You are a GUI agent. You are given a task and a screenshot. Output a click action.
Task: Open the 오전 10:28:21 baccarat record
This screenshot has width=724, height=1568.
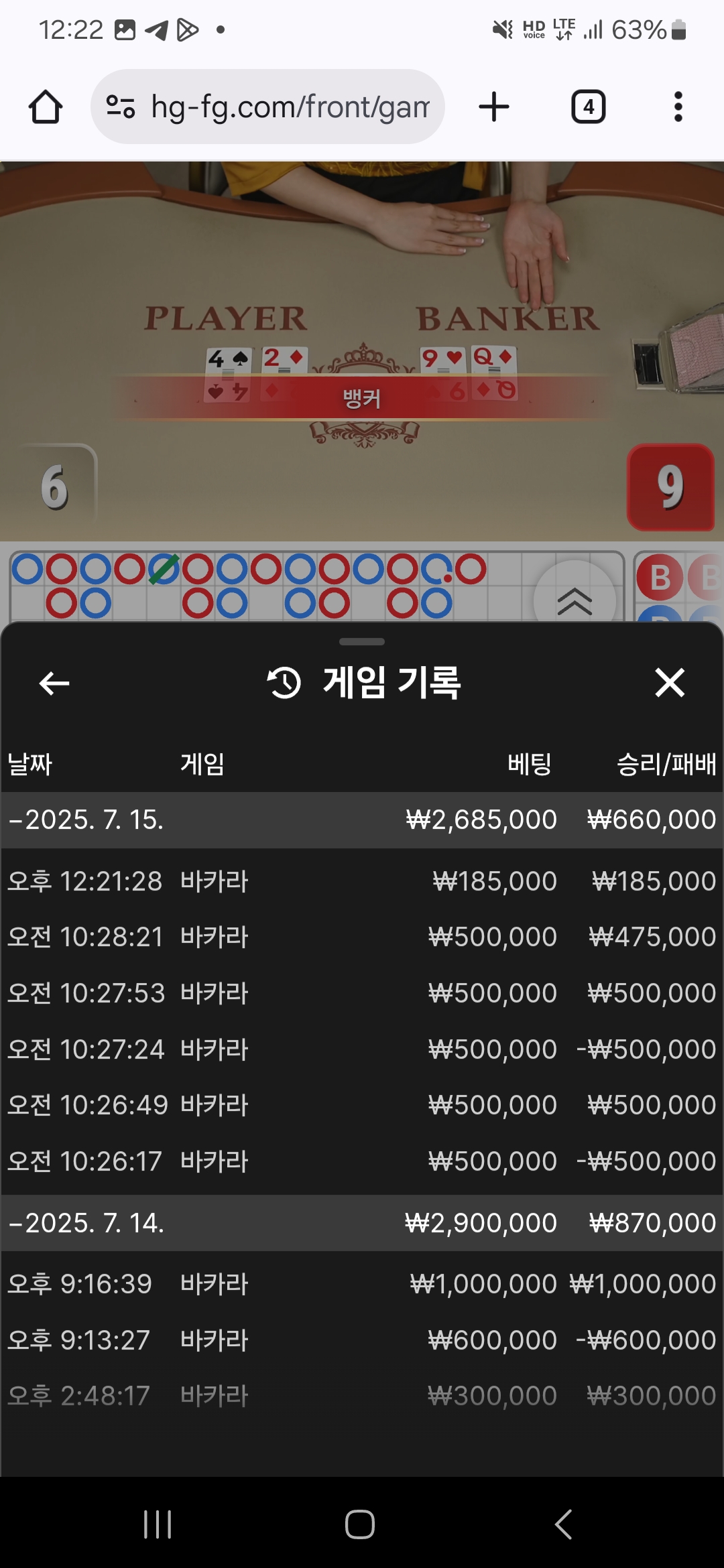coord(362,937)
